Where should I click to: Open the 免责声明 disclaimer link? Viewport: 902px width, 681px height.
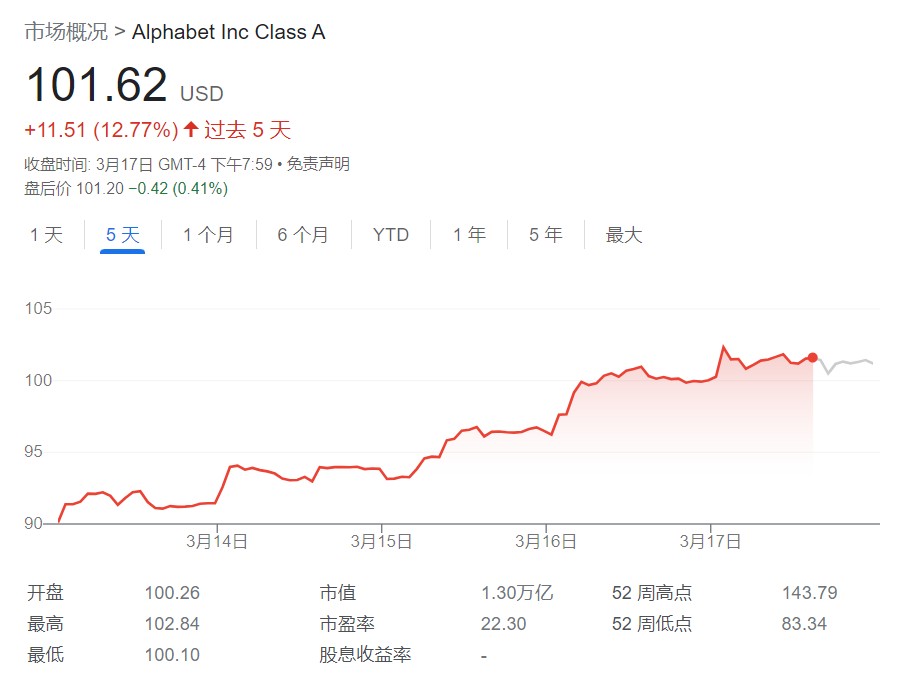[x=318, y=164]
